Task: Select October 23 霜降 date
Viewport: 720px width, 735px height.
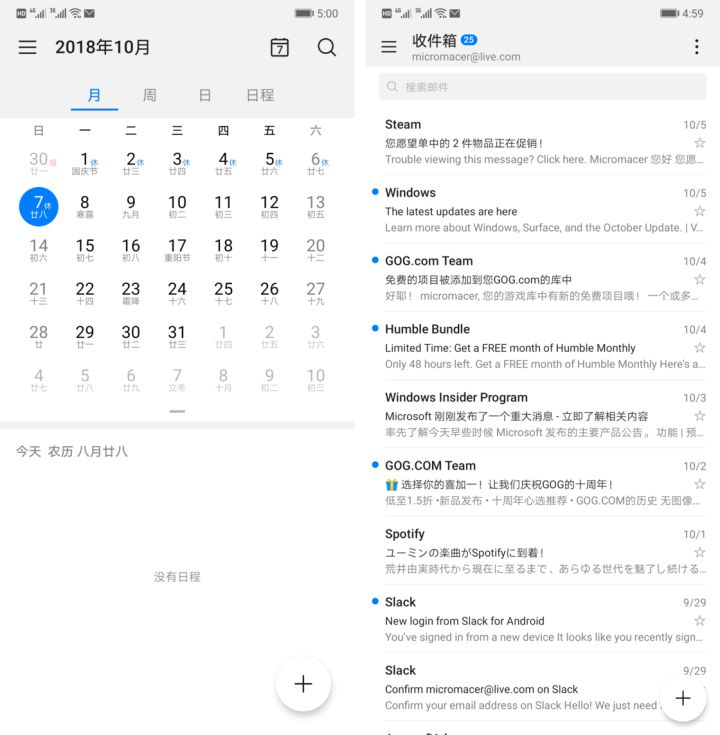Action: point(131,293)
